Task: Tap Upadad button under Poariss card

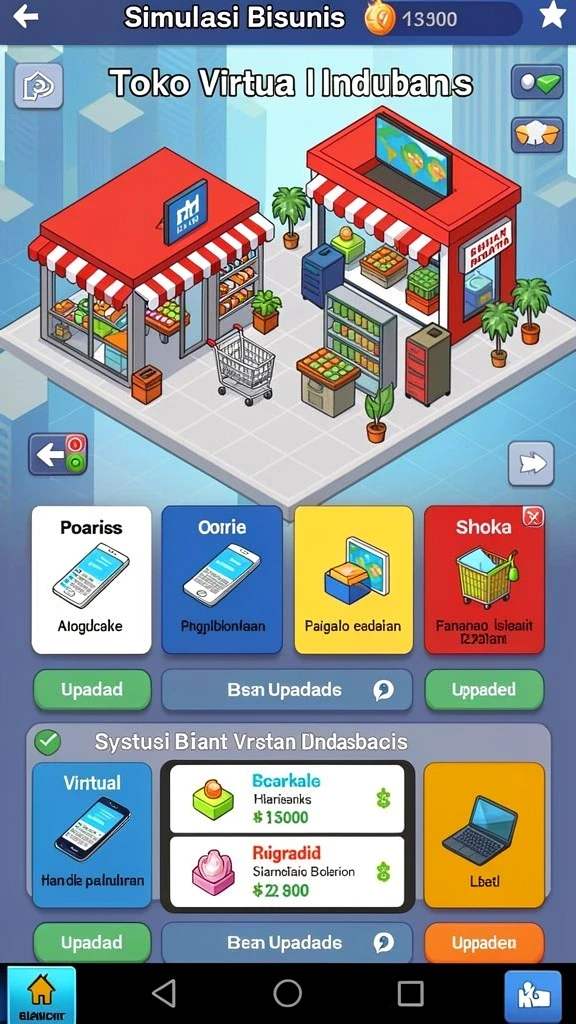Action: click(92, 690)
